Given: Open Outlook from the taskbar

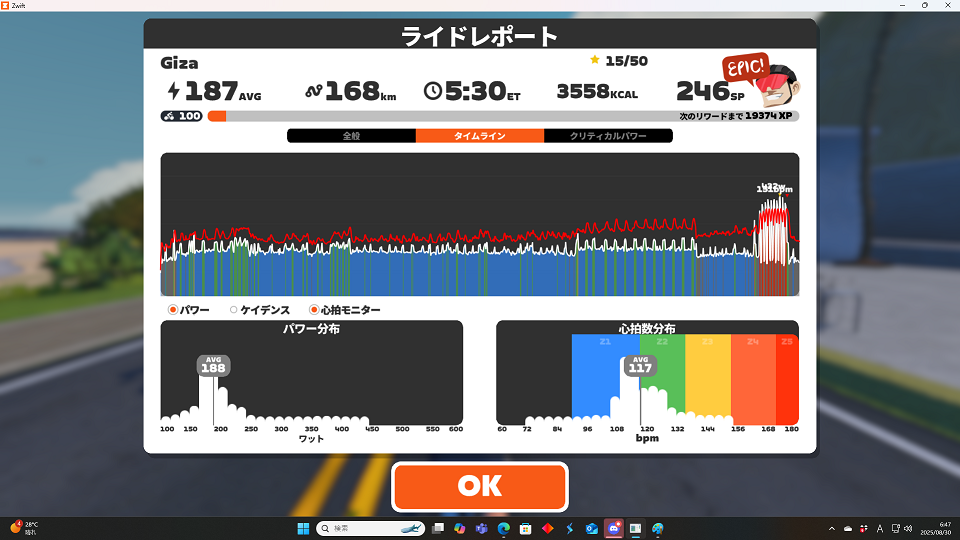Looking at the screenshot, I should pos(591,528).
